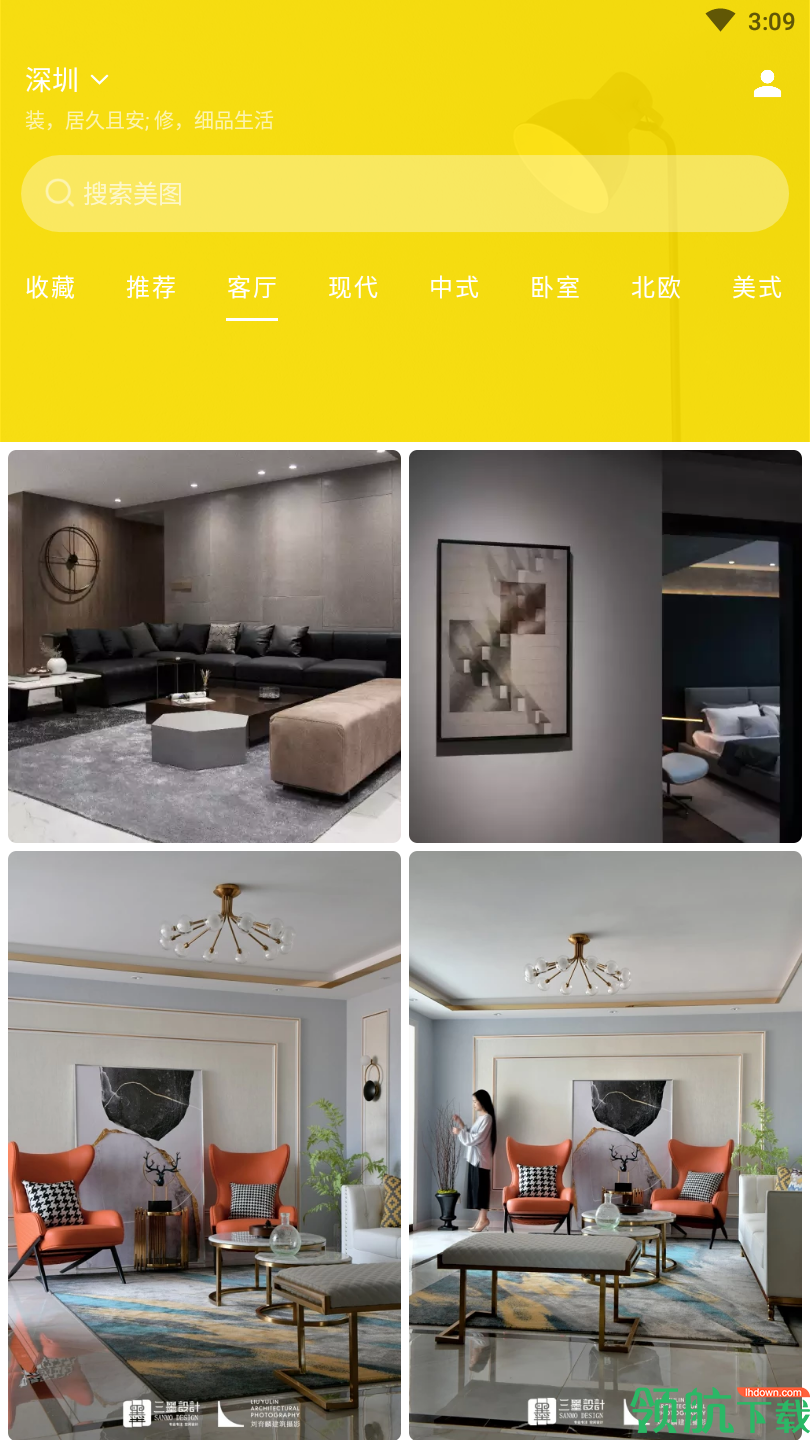This screenshot has height=1440, width=810.
Task: Open the framed wall art and bedroom photo
Action: (x=605, y=646)
